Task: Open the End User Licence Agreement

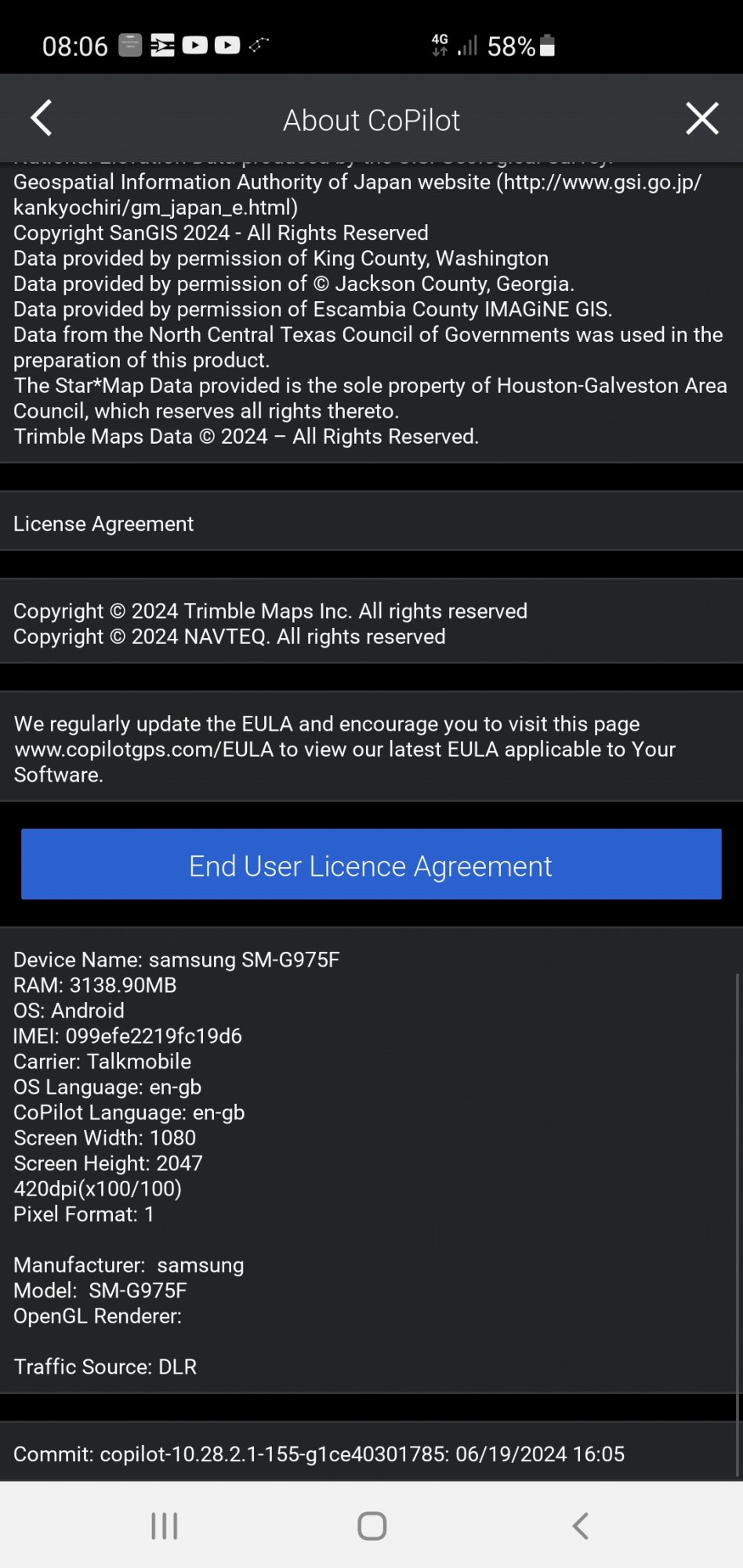Action: [x=371, y=864]
